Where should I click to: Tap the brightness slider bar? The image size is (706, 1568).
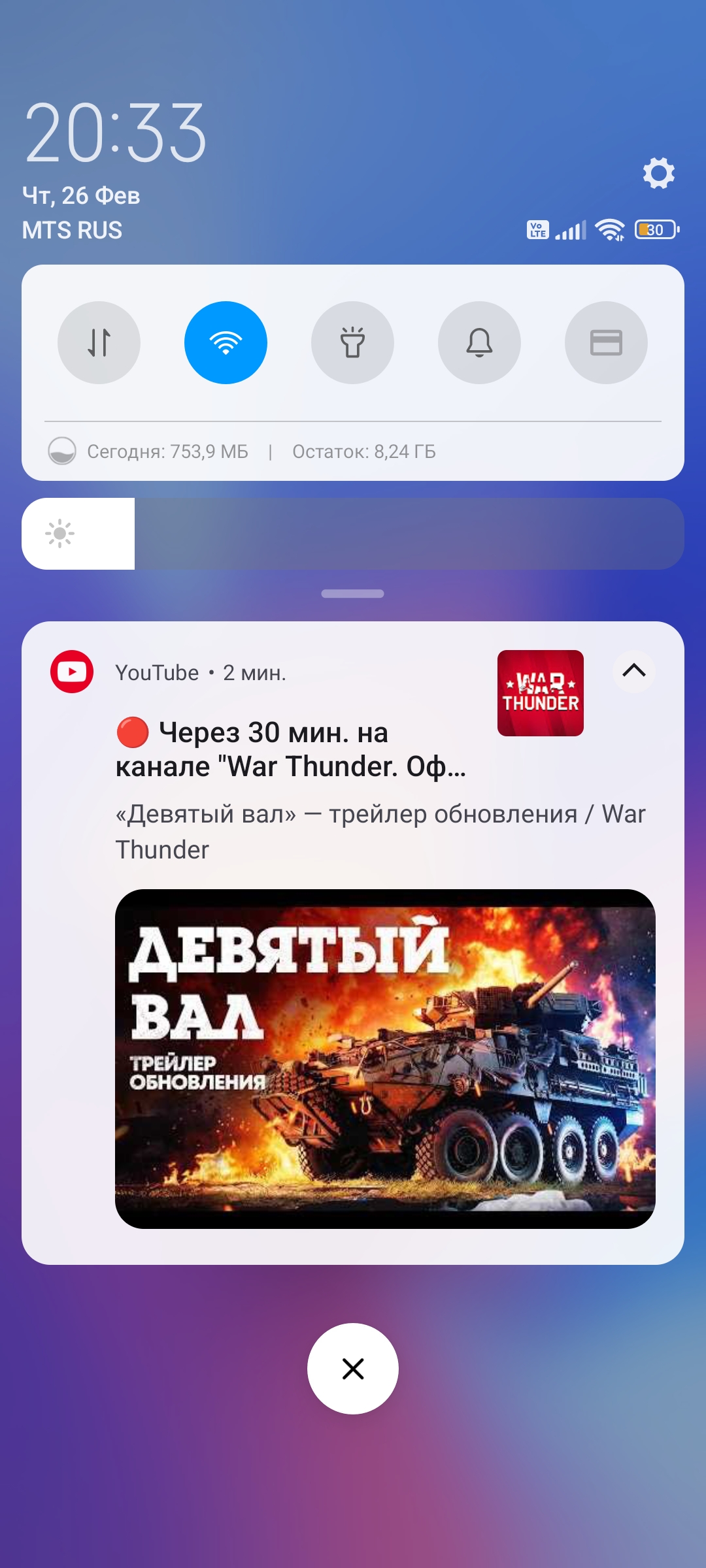[353, 534]
